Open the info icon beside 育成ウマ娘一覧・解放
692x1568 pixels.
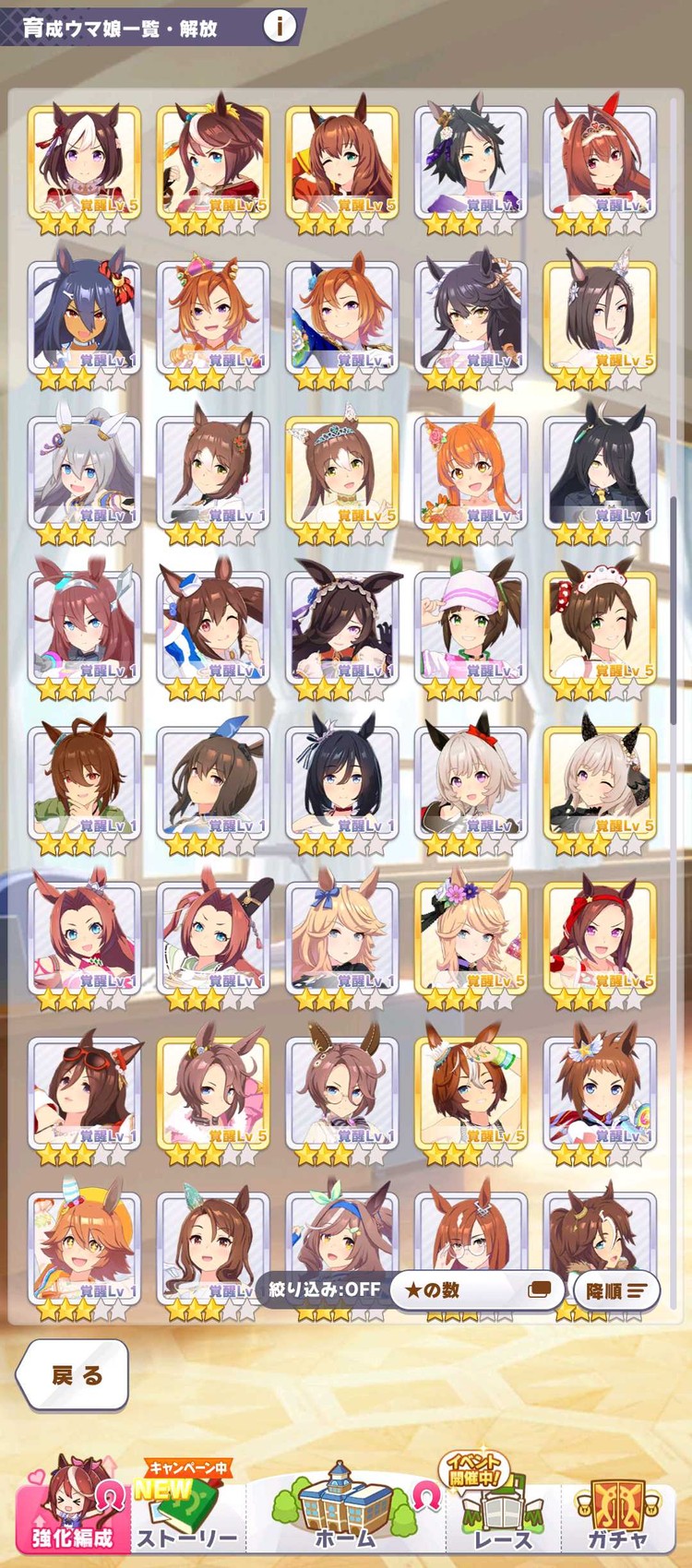(x=279, y=27)
